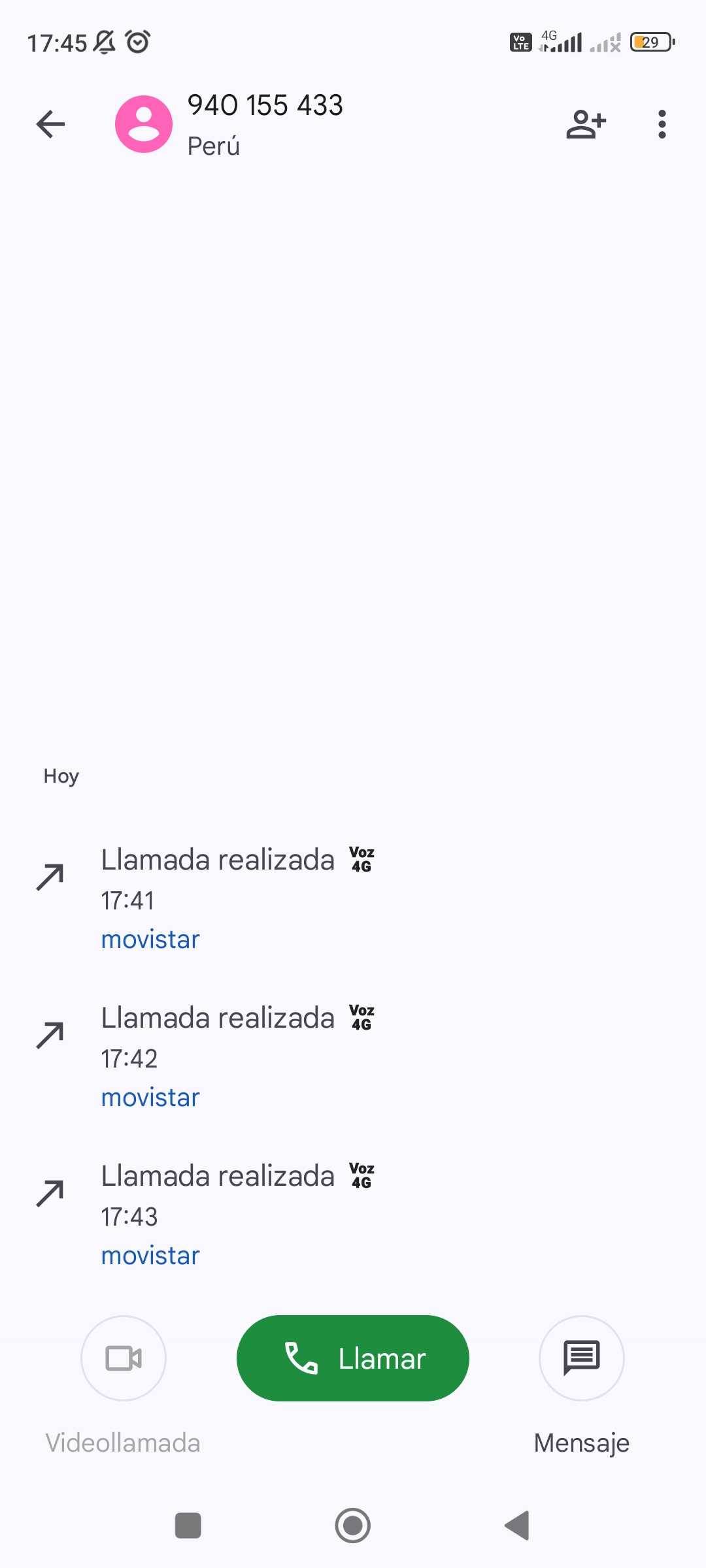This screenshot has height=1568, width=706.
Task: Call 940 155 433 with Llamar
Action: [x=353, y=1358]
